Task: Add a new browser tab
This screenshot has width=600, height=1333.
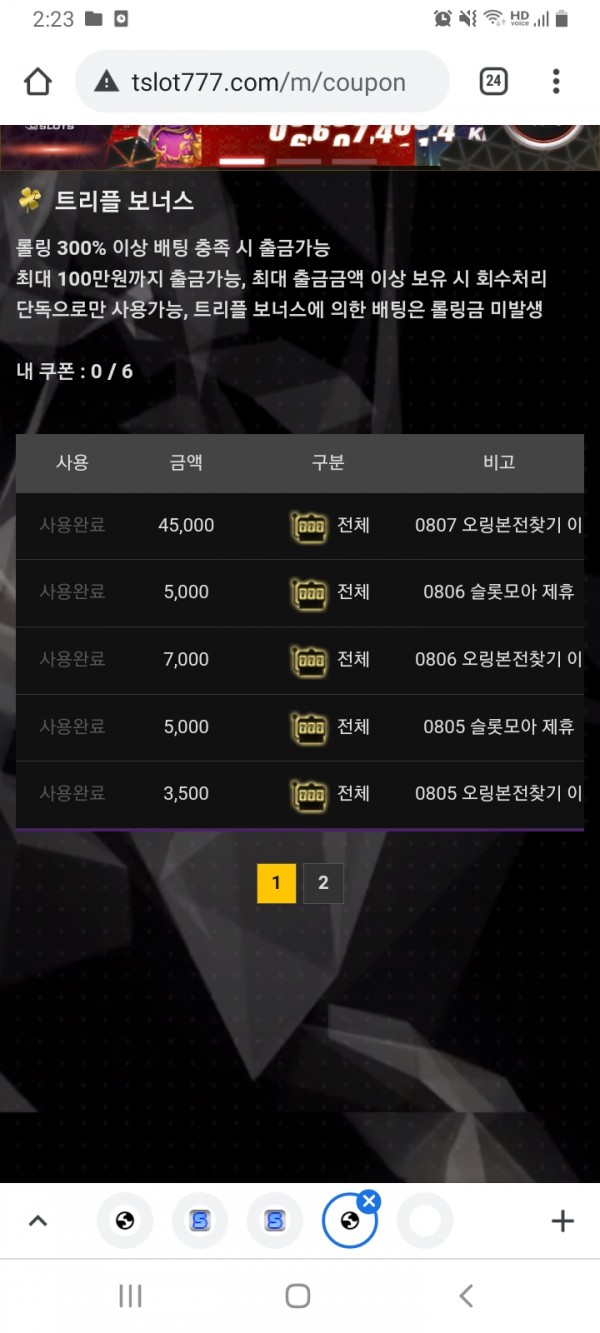Action: tap(562, 1221)
